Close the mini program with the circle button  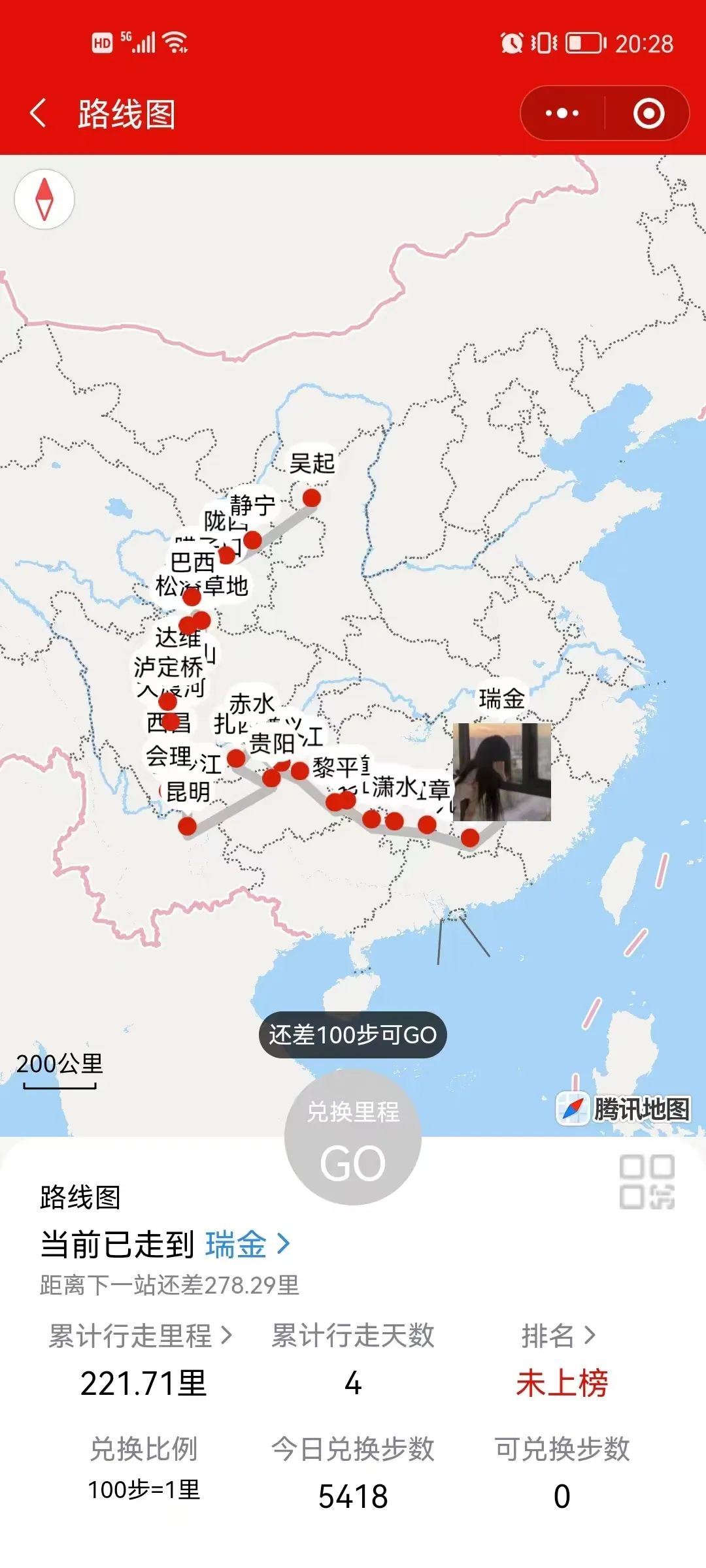click(x=648, y=113)
